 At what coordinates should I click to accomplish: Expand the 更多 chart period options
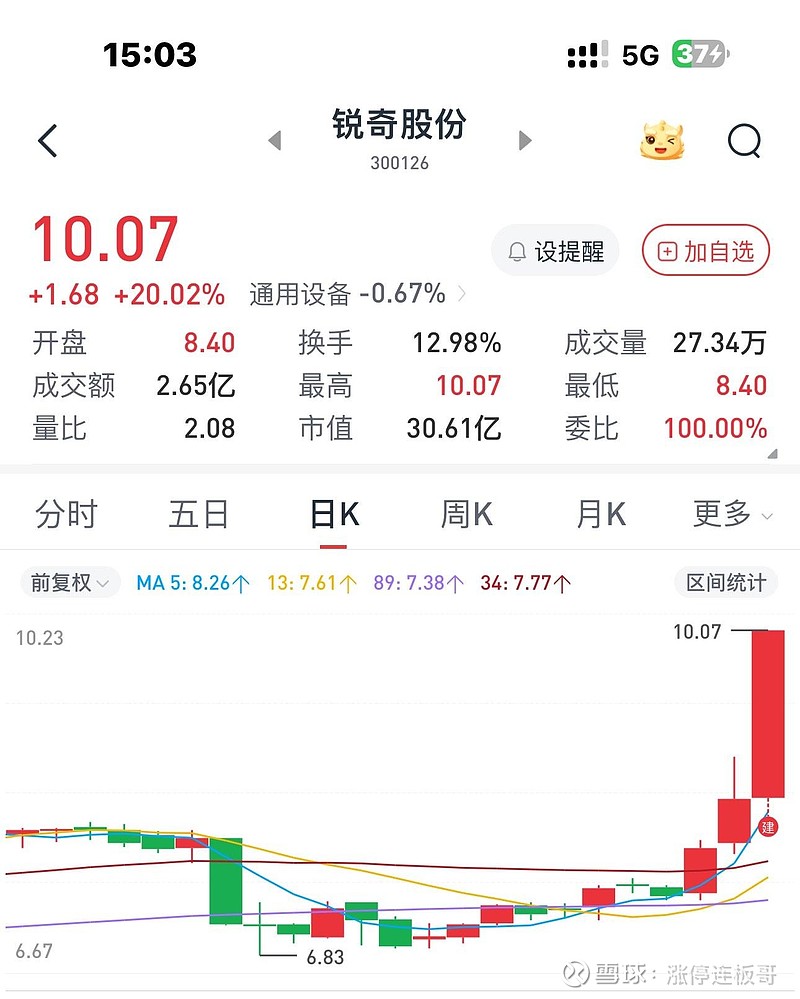[732, 515]
